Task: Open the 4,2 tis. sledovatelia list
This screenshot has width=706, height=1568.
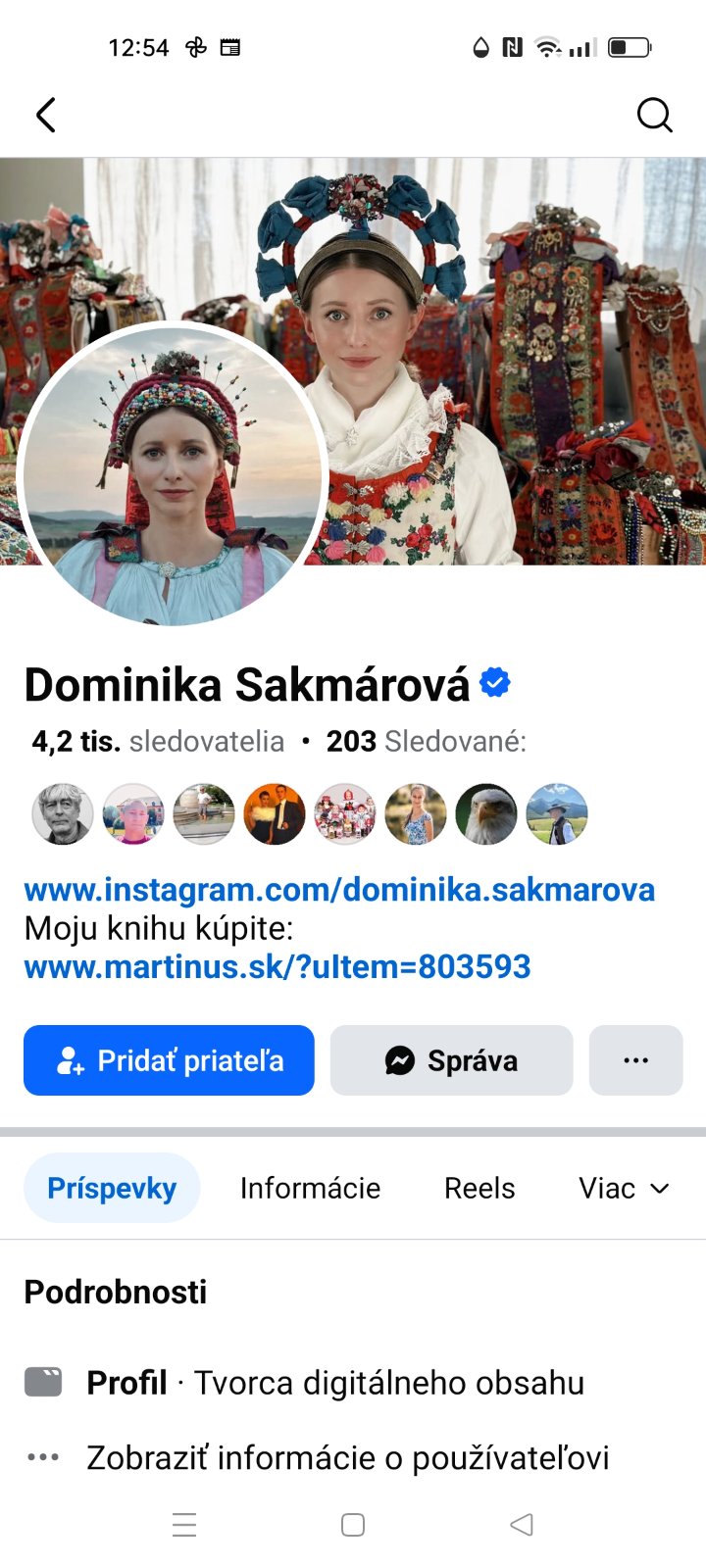Action: [158, 741]
